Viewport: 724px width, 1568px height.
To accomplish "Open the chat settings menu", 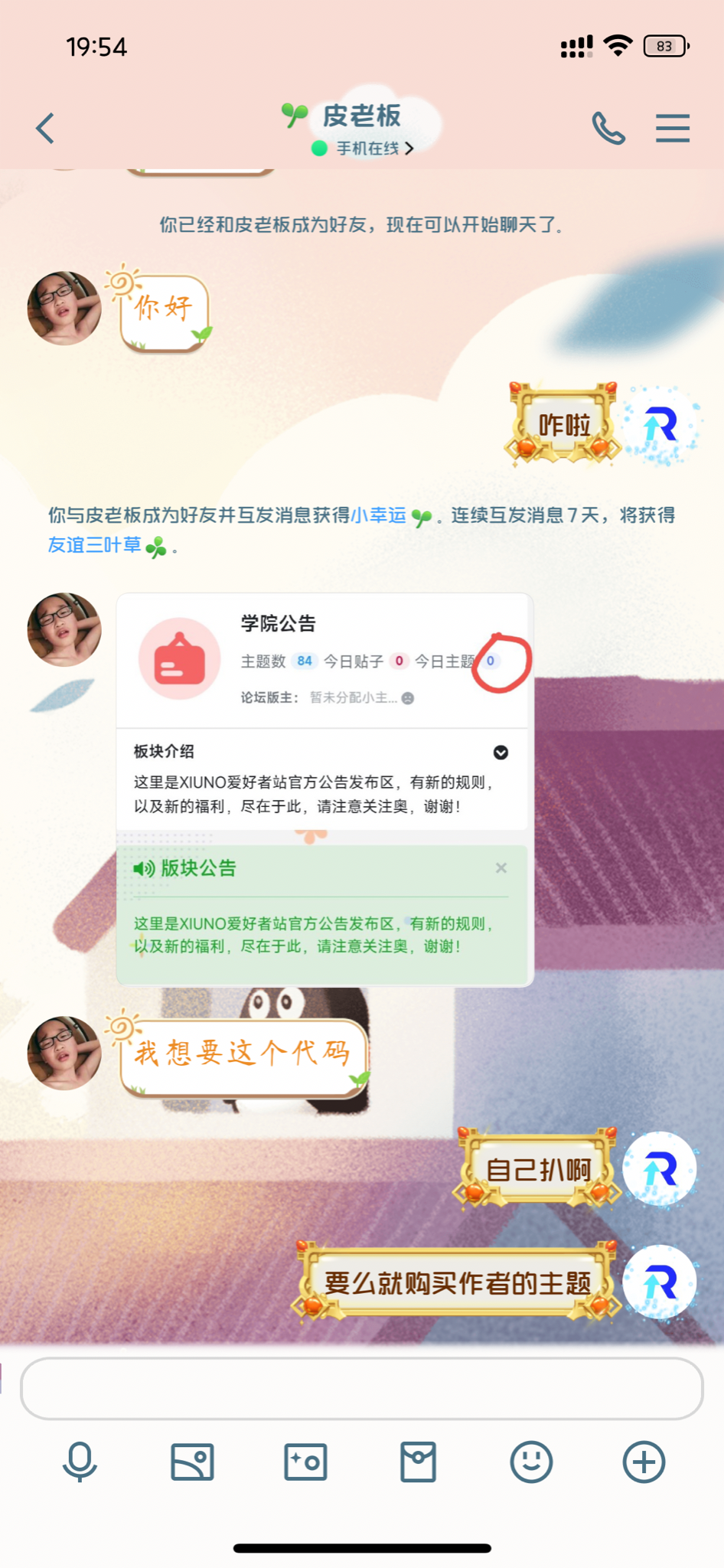I will pyautogui.click(x=673, y=128).
